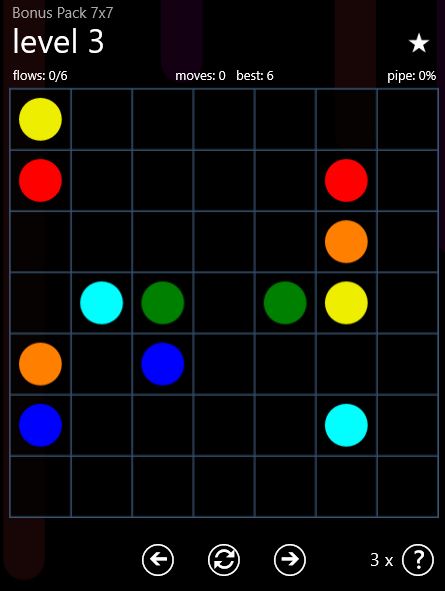Tap the star icon at the top
The image size is (445, 591).
tap(419, 43)
